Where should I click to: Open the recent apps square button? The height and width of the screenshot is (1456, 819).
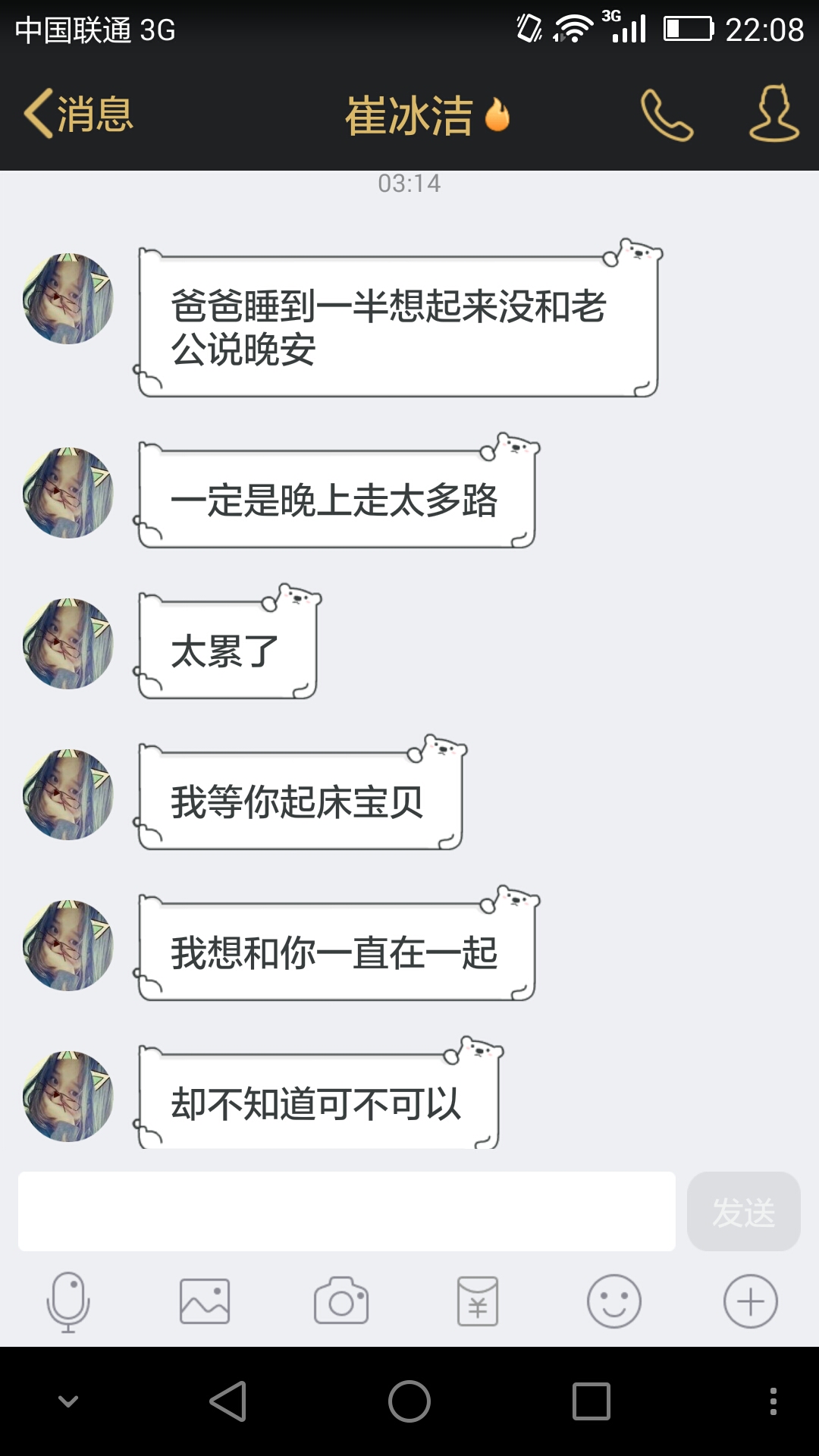click(x=591, y=1401)
